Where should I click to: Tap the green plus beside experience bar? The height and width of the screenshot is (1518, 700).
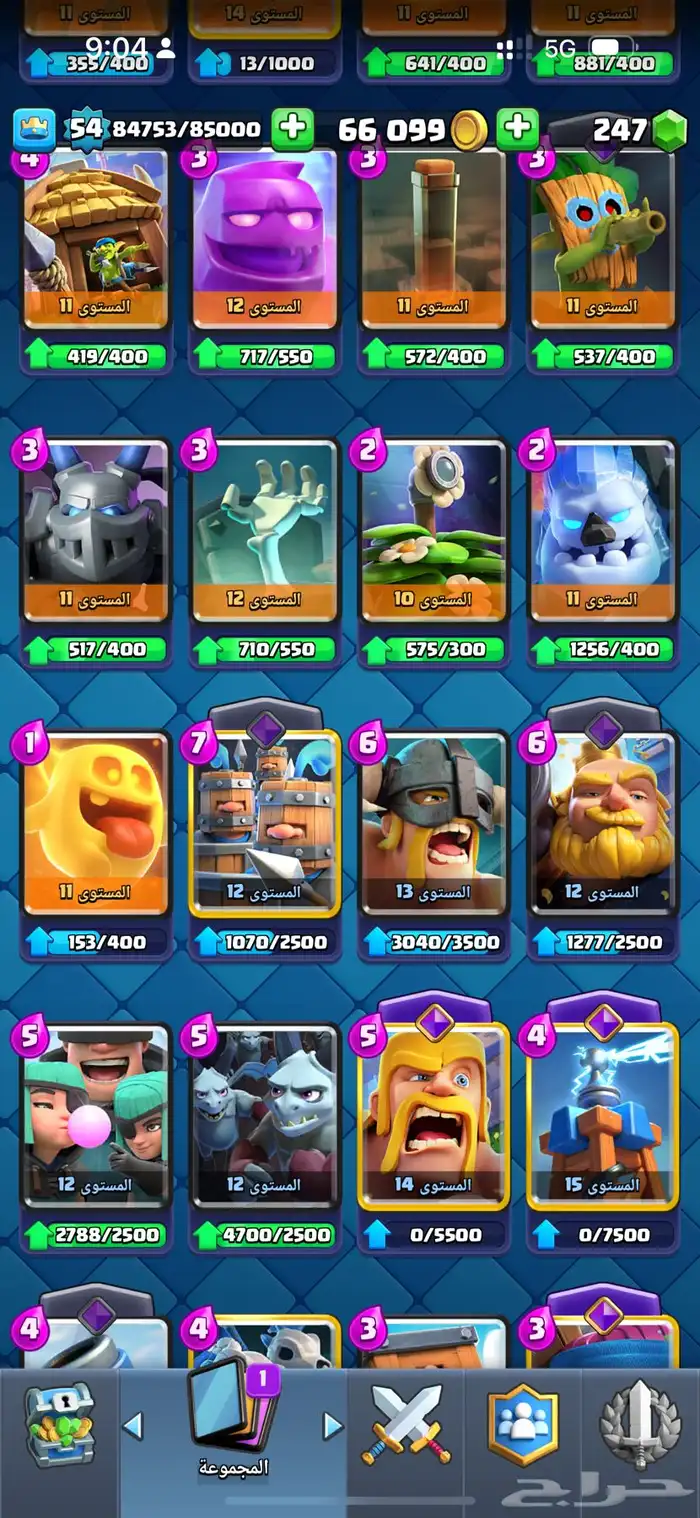[292, 129]
